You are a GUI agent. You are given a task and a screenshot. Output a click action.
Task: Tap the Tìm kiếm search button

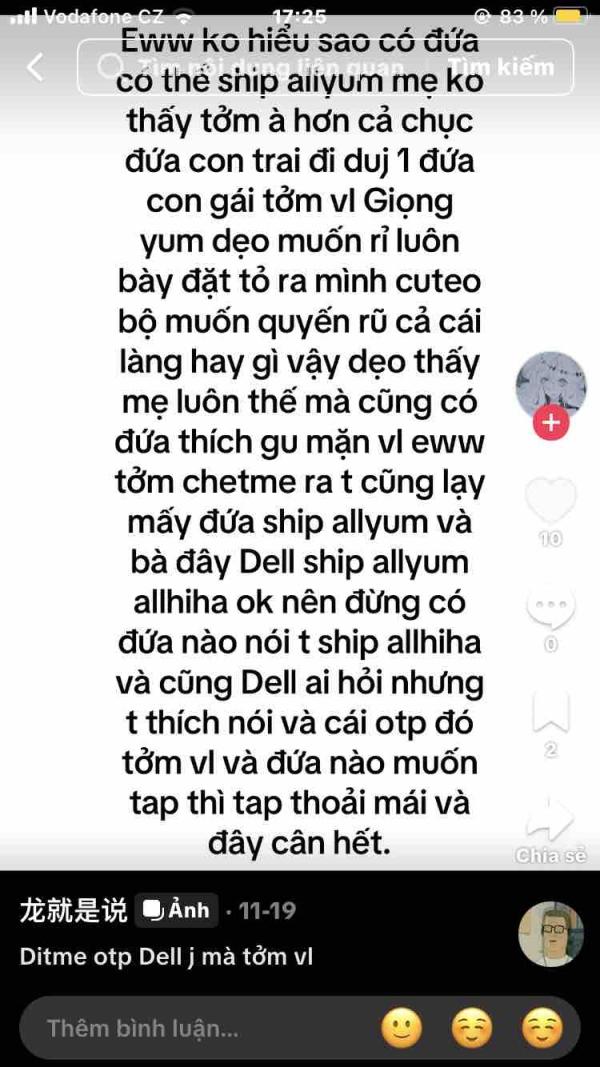(500, 67)
